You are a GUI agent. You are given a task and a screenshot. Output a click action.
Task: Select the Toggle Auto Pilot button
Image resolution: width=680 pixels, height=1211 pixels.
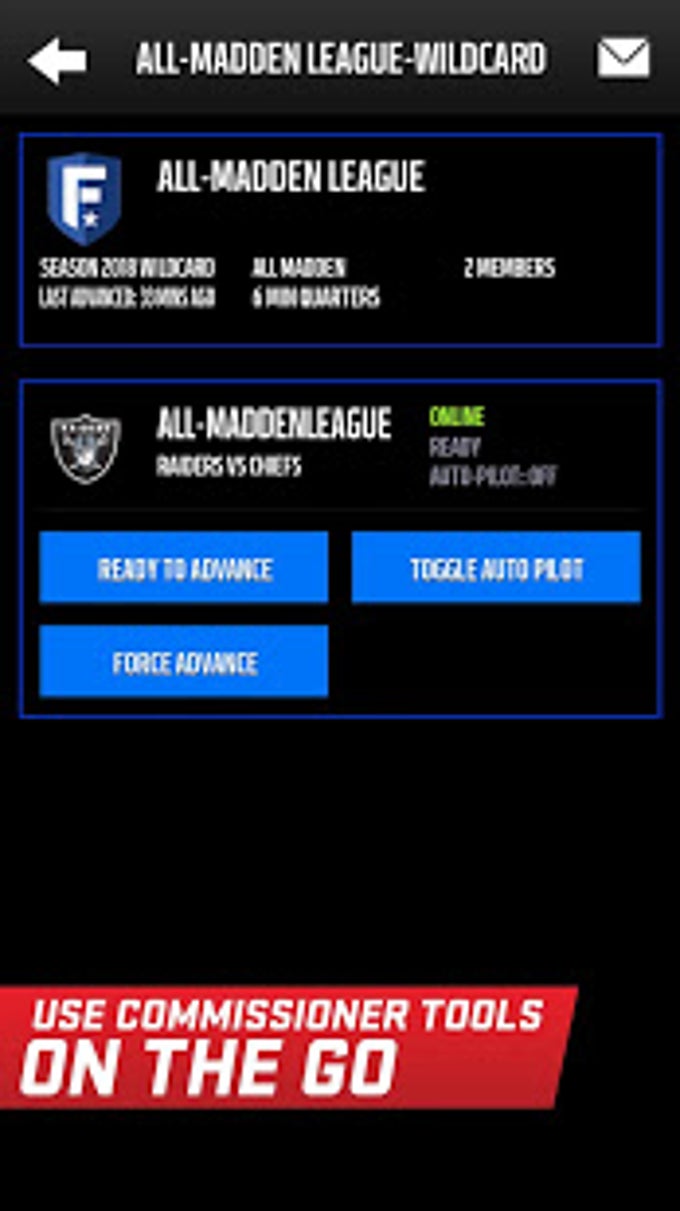tap(496, 568)
